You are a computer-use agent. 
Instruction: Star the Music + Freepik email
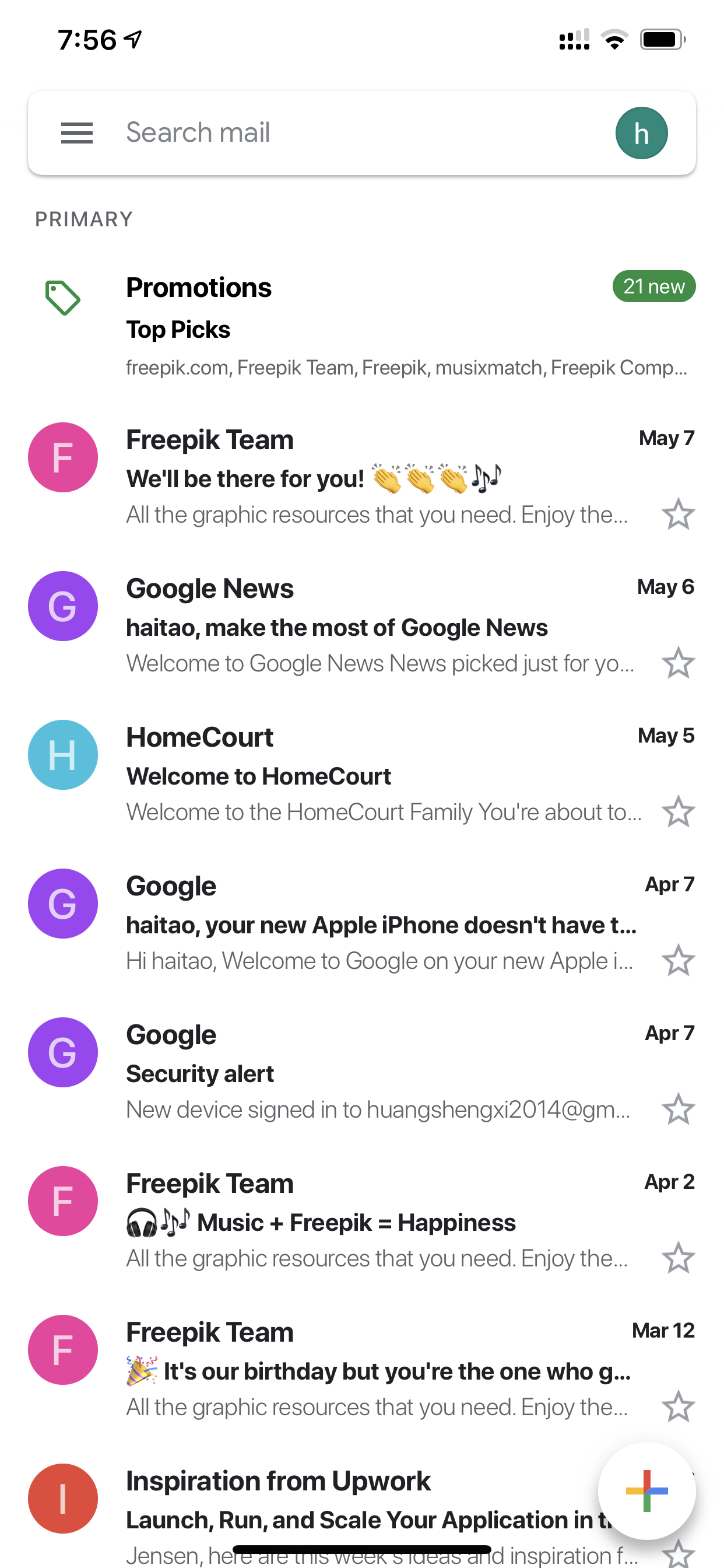(x=678, y=1258)
